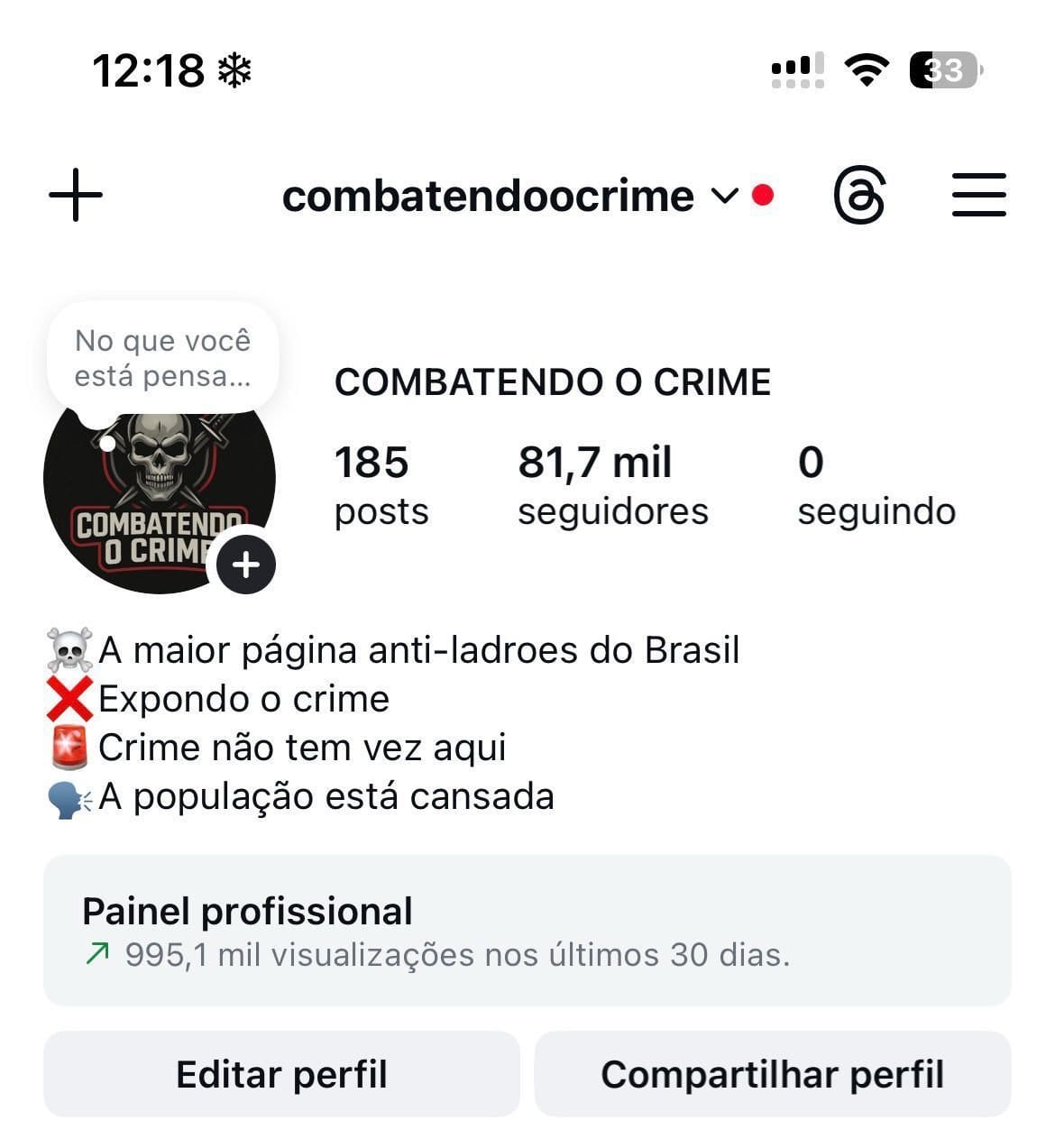
Task: Tap the add story plus on profile picture
Action: (244, 564)
